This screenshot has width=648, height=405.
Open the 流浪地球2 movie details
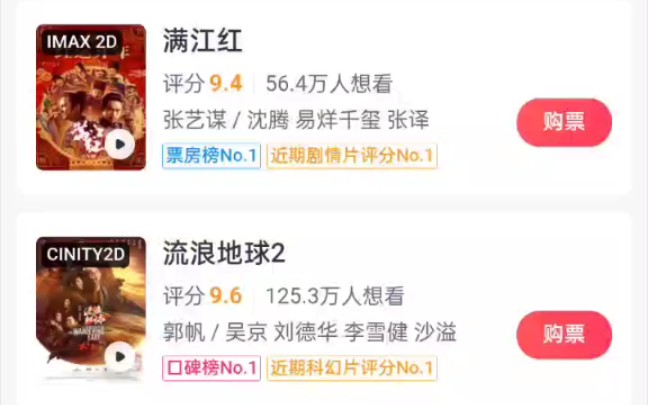pyautogui.click(x=224, y=252)
